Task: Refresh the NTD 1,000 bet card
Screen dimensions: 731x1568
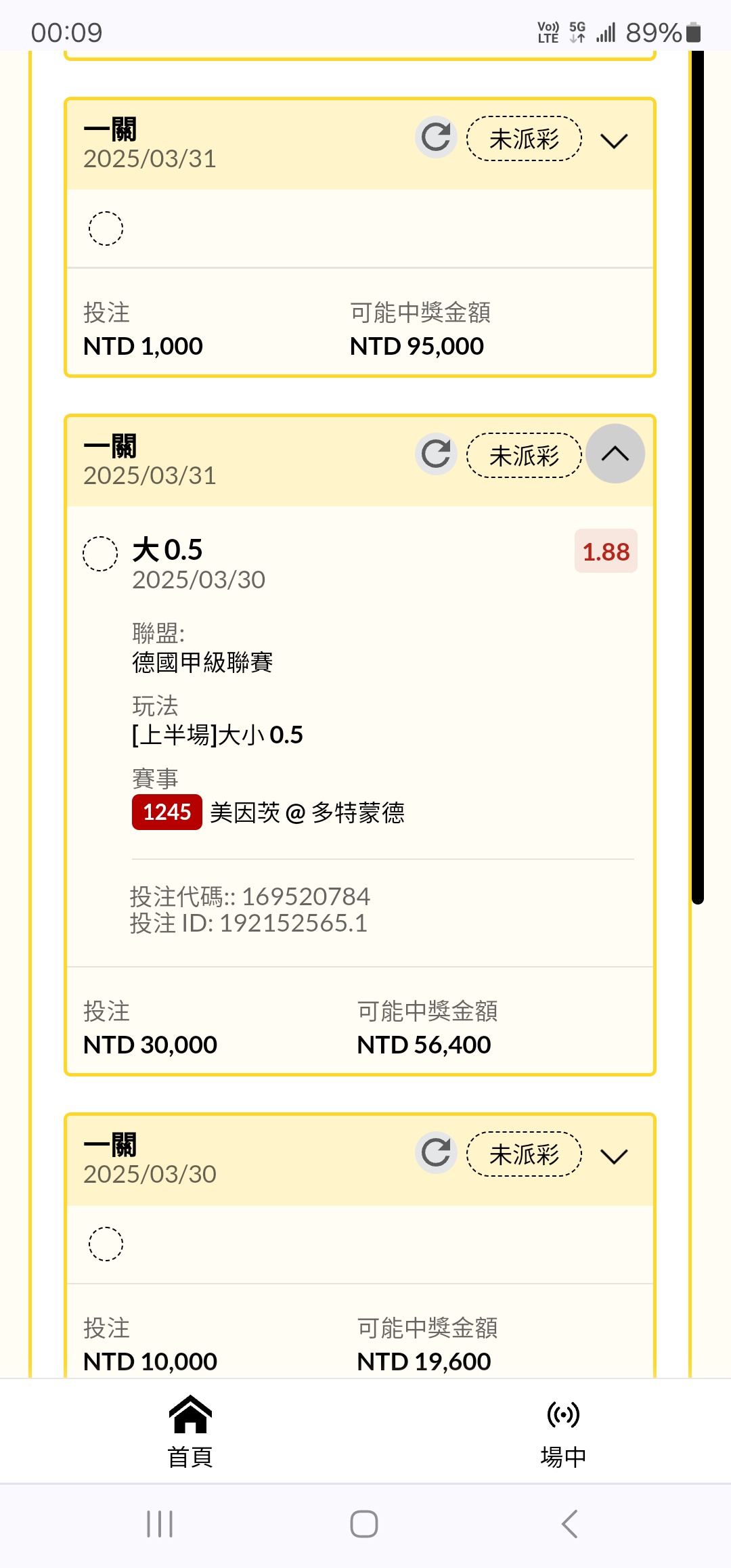Action: [x=436, y=137]
